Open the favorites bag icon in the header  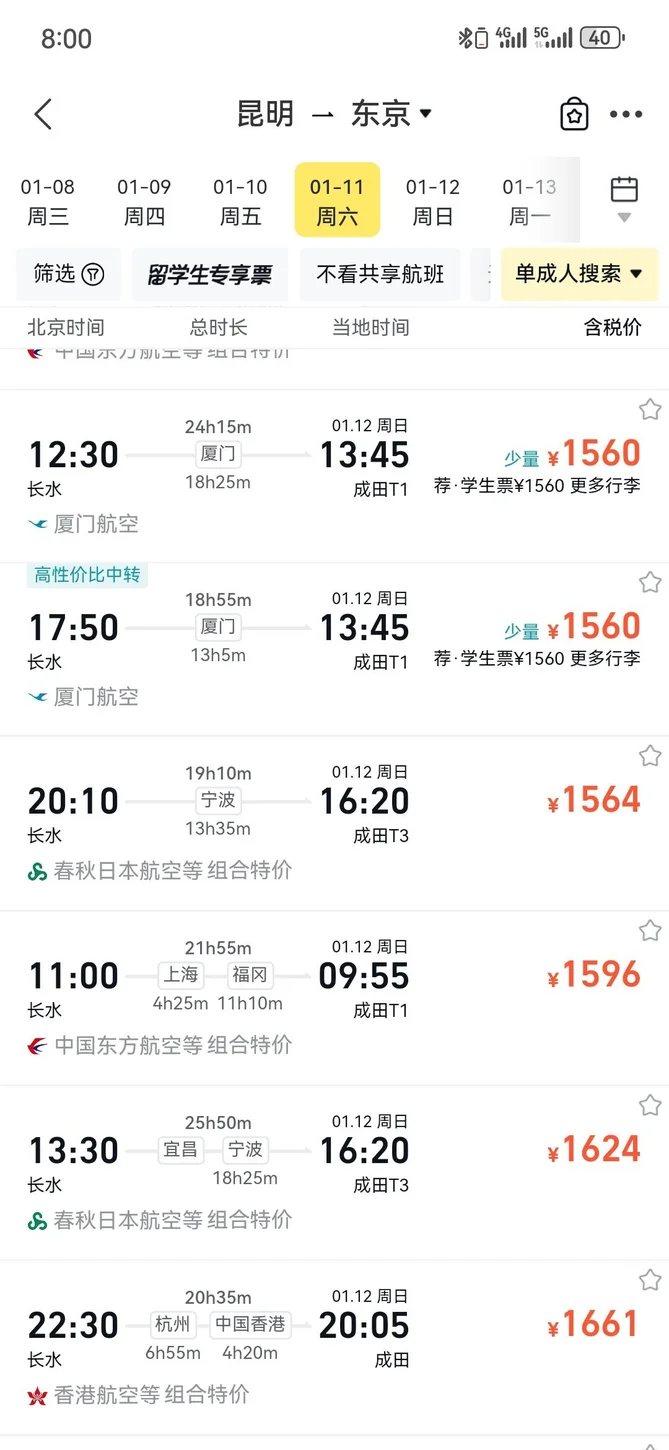pos(573,114)
